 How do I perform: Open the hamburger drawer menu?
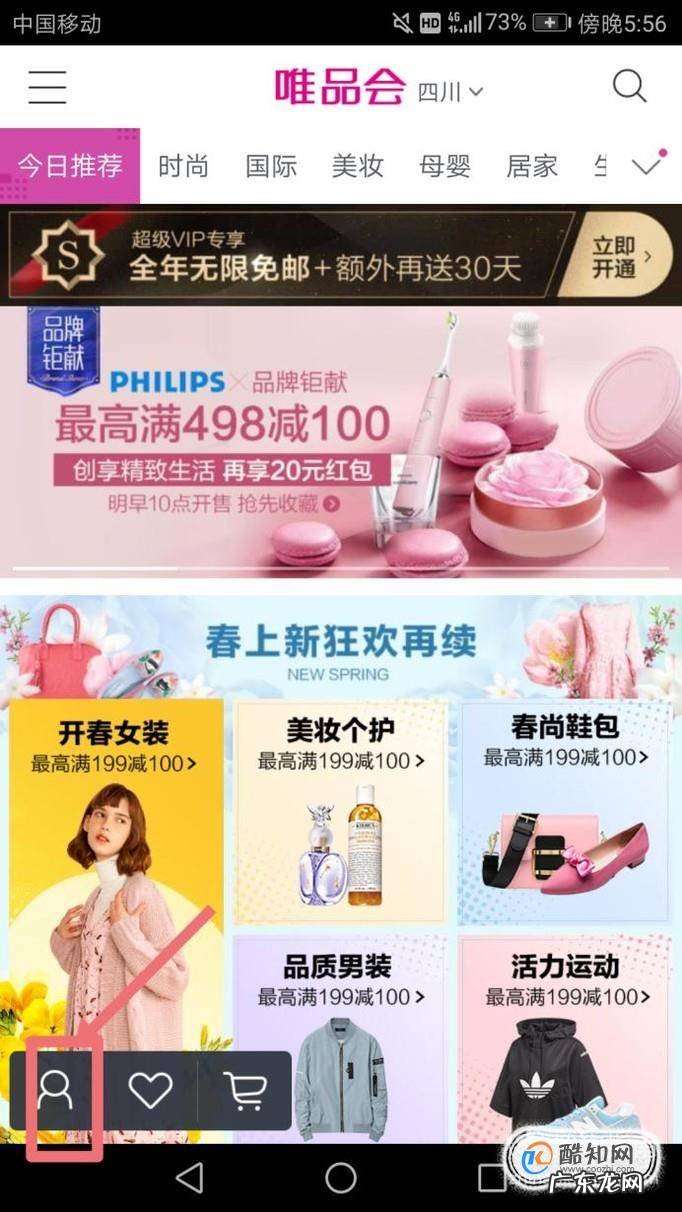point(47,88)
